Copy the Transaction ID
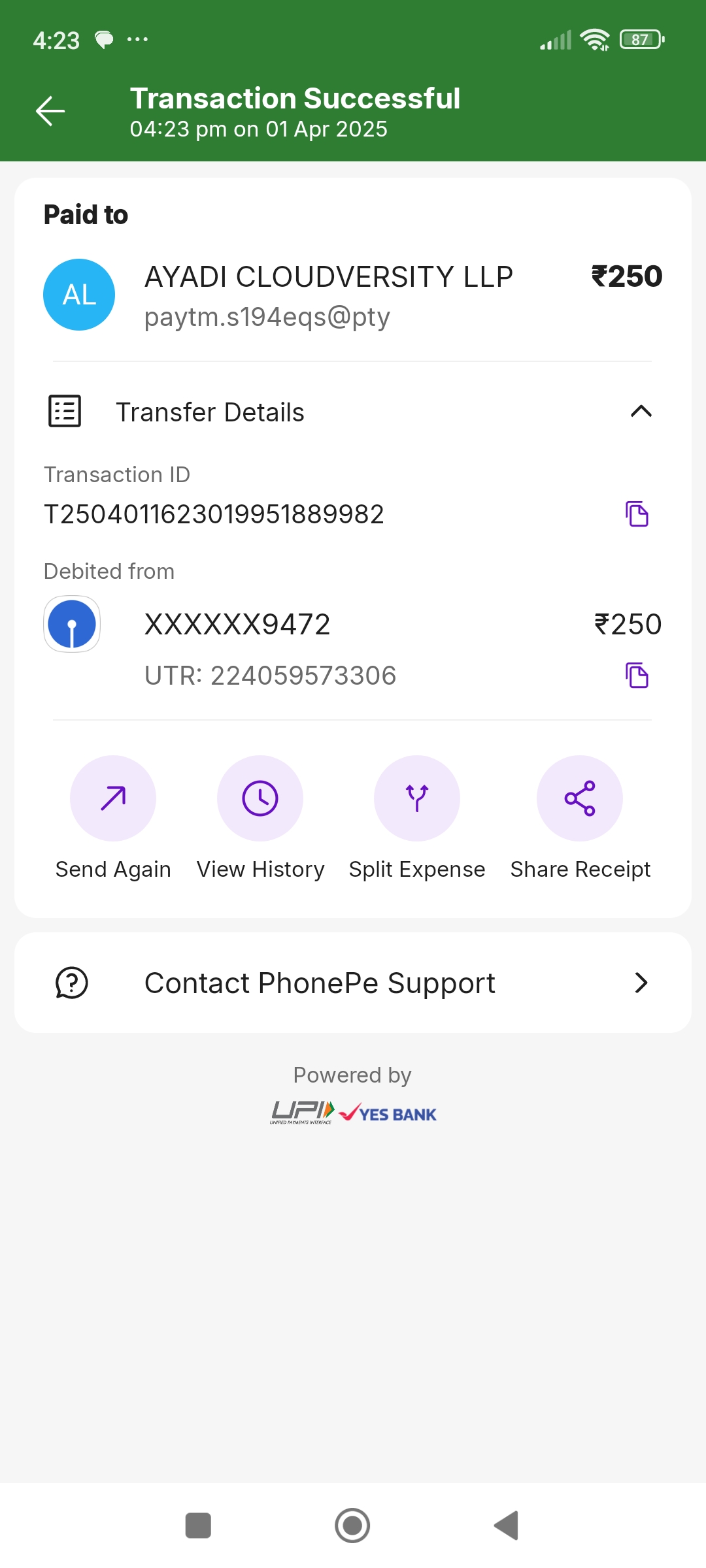The width and height of the screenshot is (706, 1568). pyautogui.click(x=637, y=514)
